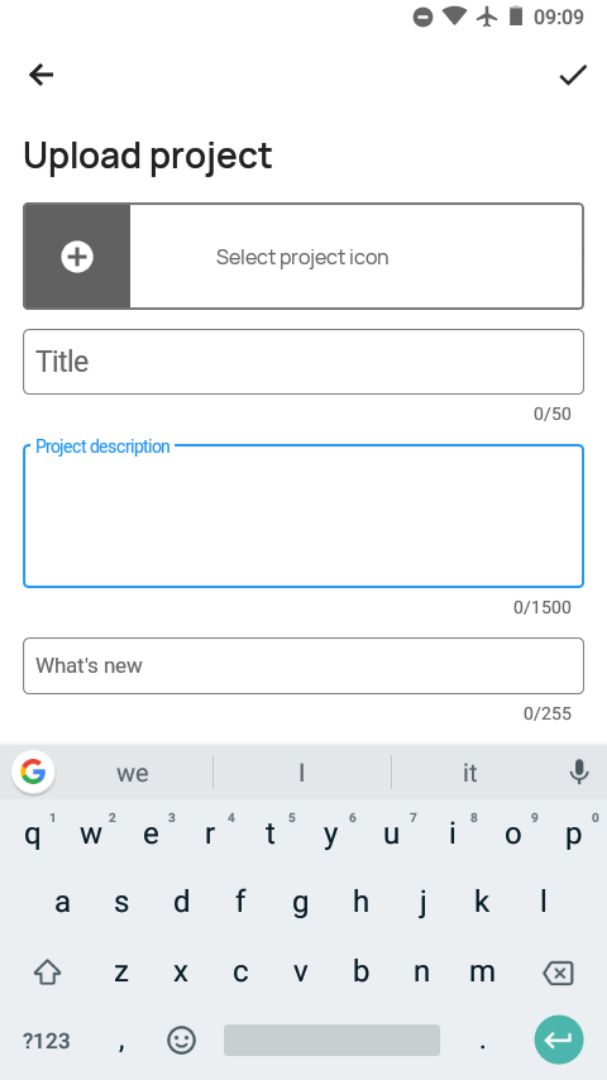Start voice input with the microphone
Viewport: 607px width, 1080px height.
579,772
